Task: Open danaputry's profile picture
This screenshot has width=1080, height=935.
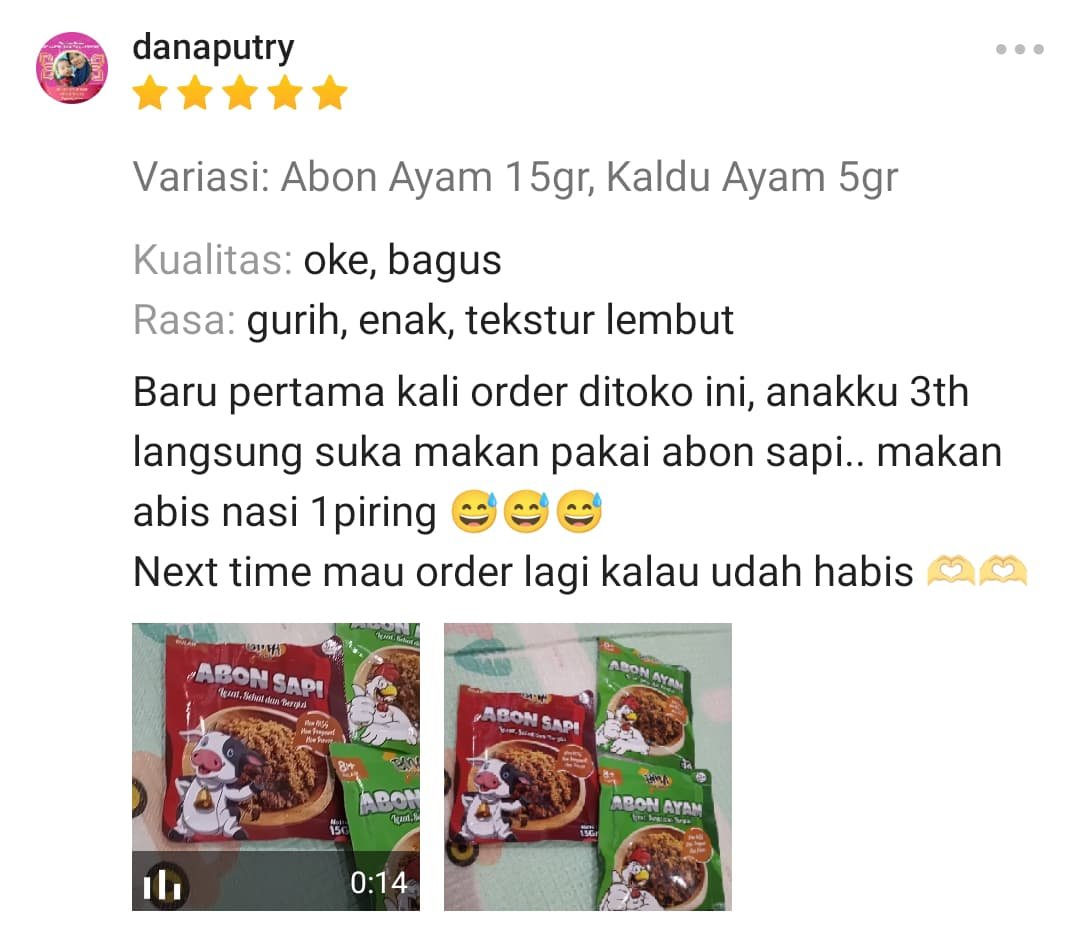Action: (x=72, y=68)
